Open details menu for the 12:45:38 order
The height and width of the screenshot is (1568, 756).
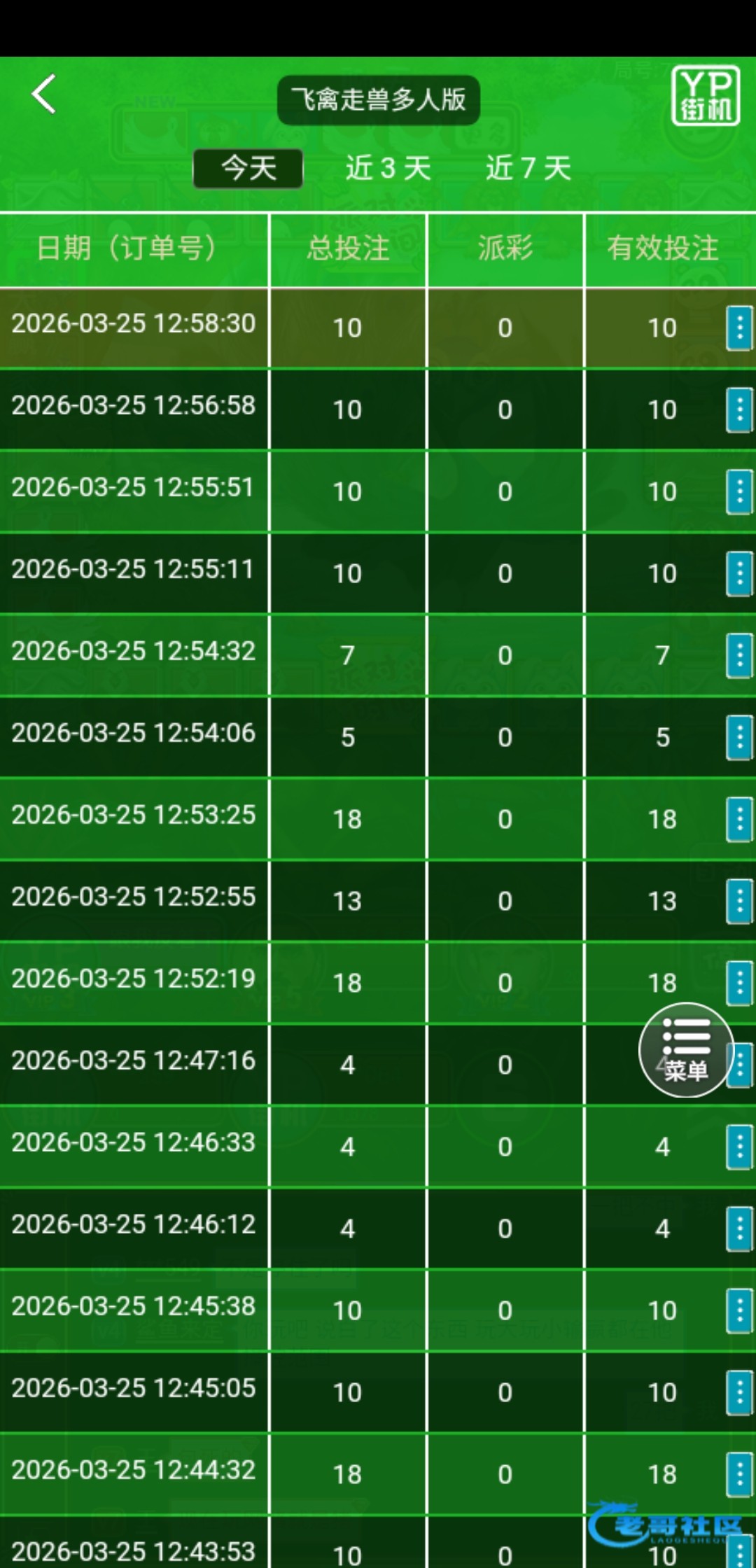pos(739,1310)
